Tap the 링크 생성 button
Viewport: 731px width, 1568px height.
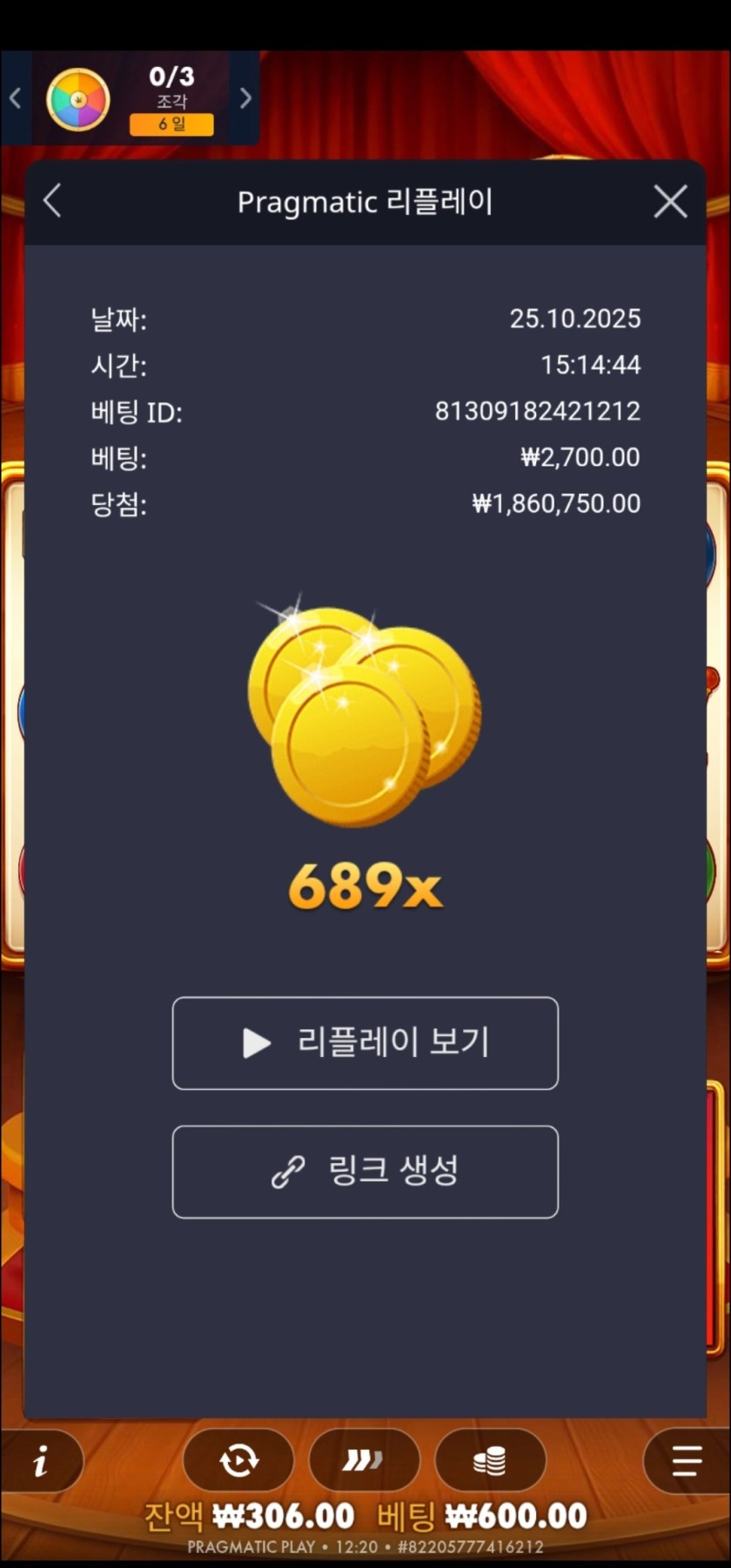point(365,1172)
